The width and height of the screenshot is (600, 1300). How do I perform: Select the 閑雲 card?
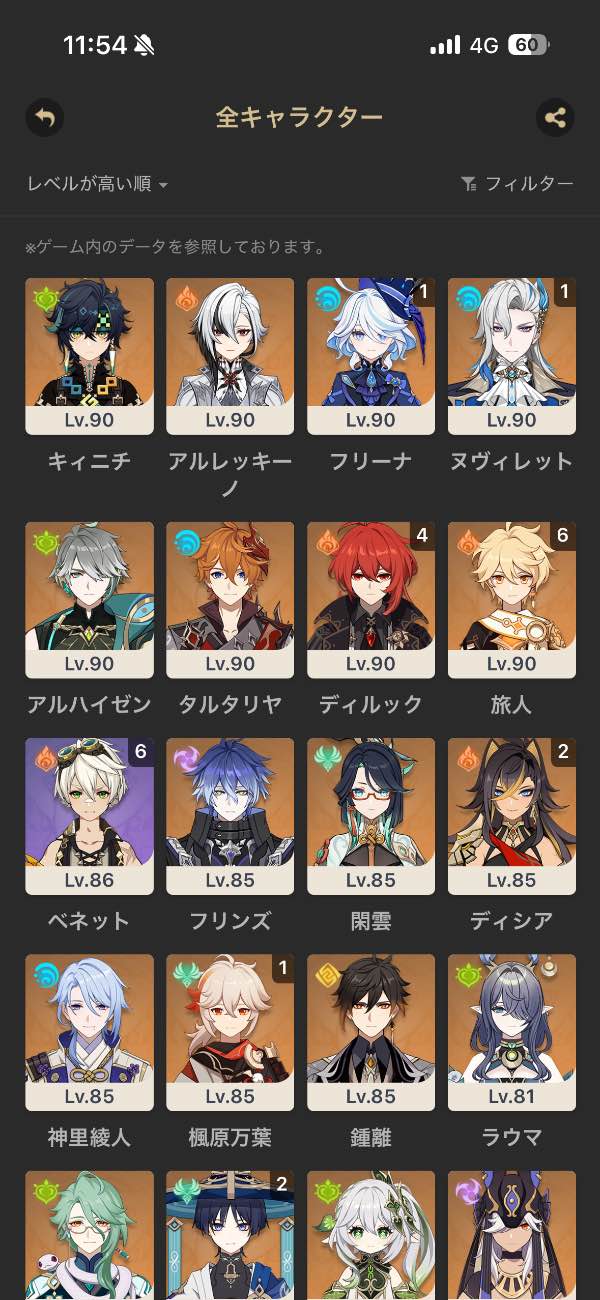click(371, 816)
